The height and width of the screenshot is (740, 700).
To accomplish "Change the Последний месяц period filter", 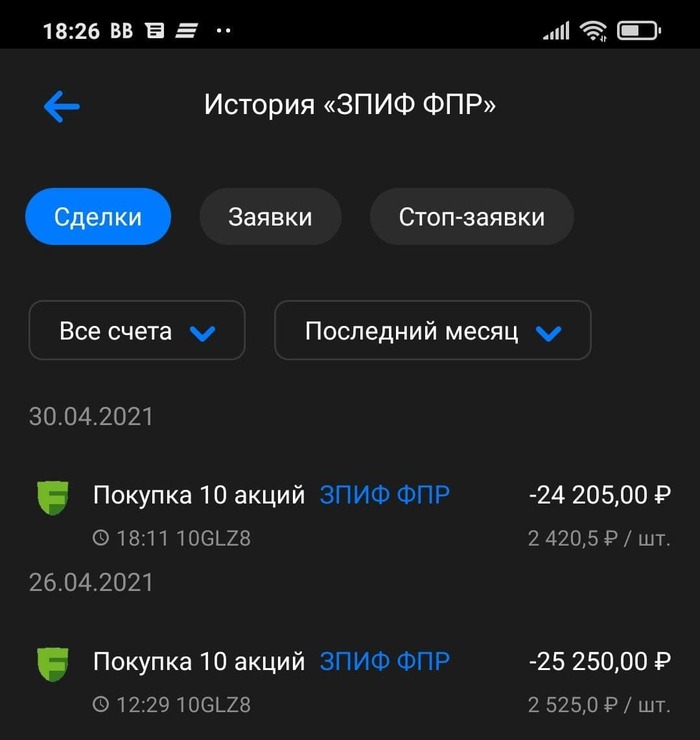I will (432, 331).
